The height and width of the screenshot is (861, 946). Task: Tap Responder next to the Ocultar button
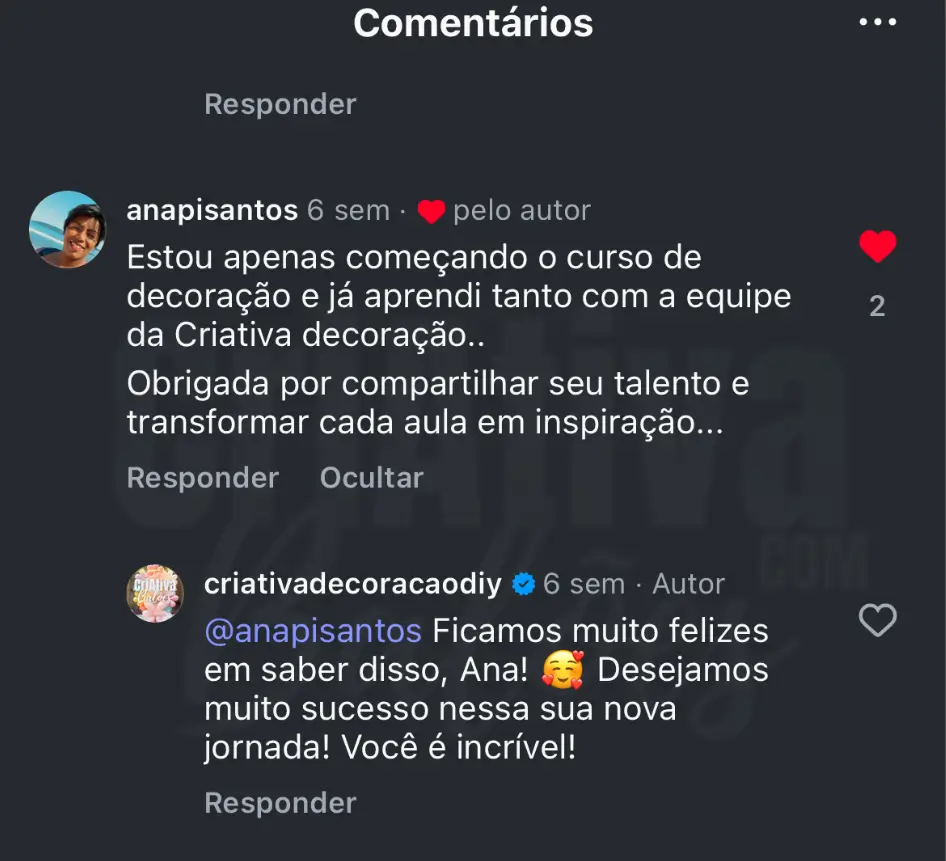(x=202, y=478)
